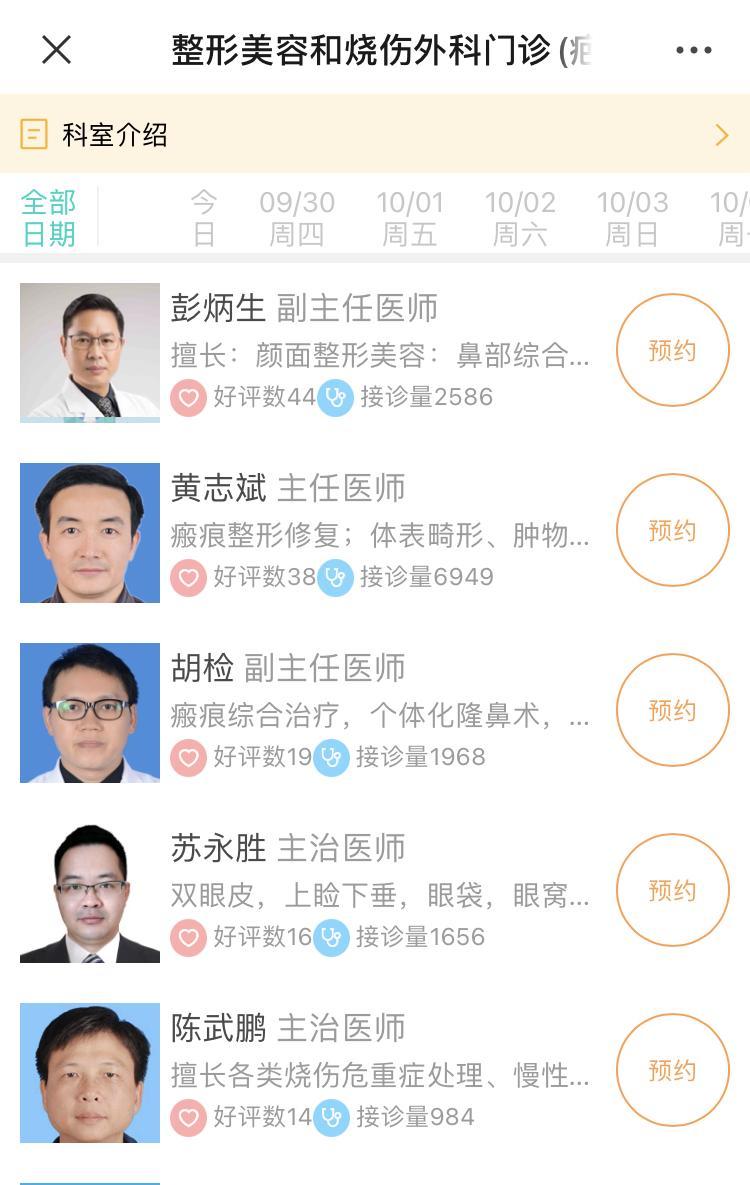The image size is (750, 1185).
Task: Tap 预约 for doctor 陈武鹏
Action: coord(672,1071)
